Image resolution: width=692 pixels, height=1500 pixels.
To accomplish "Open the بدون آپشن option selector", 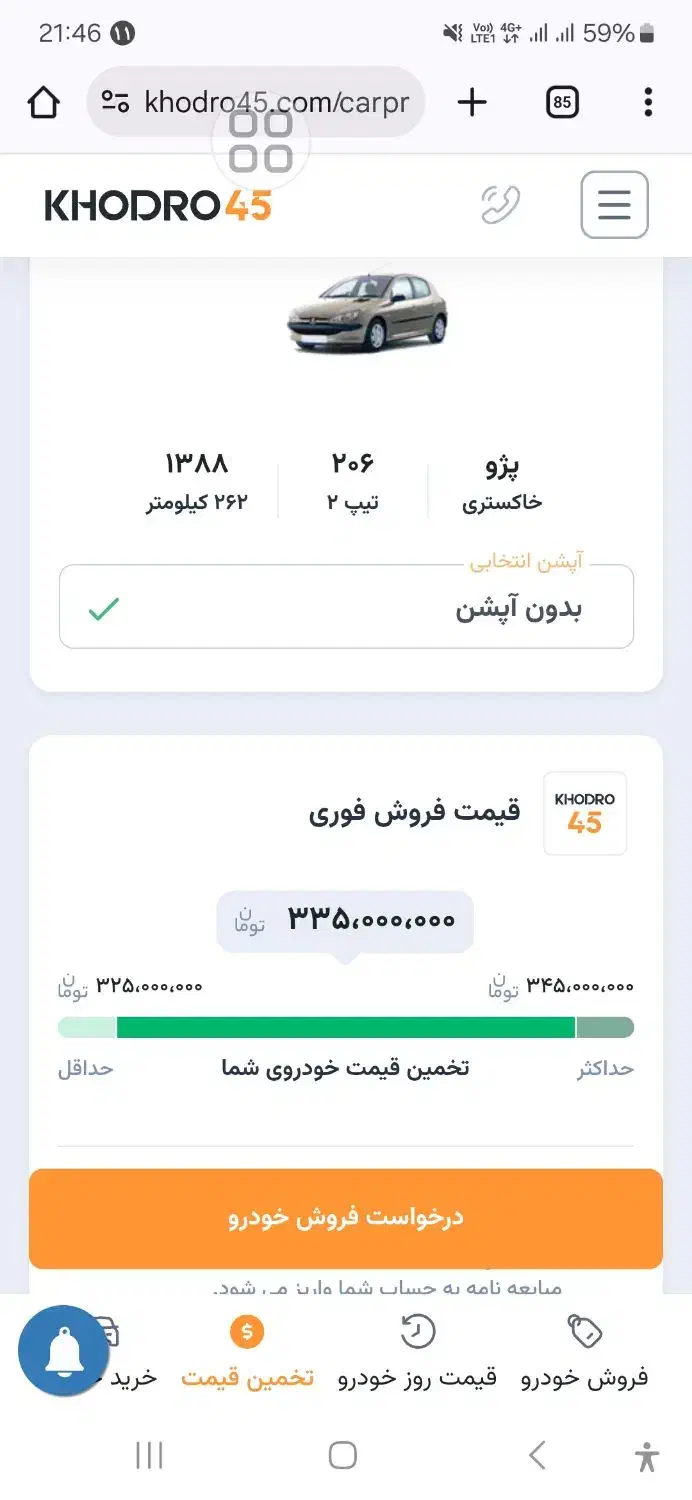I will coord(346,608).
